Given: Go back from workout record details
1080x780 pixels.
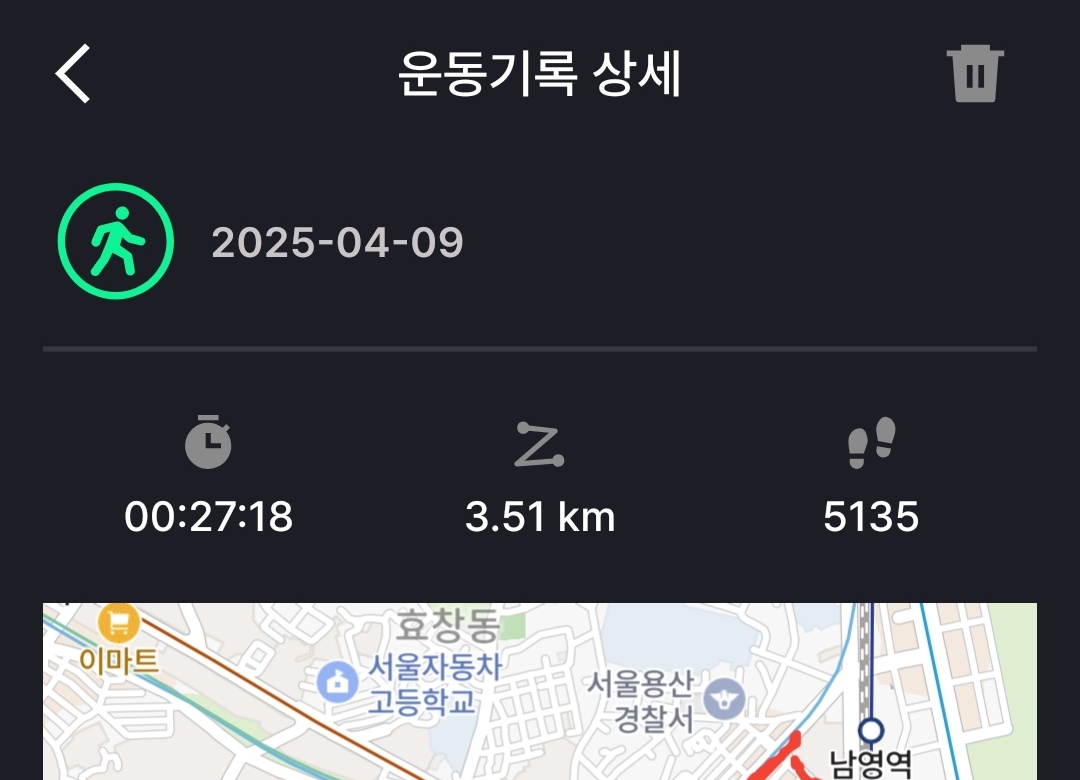Looking at the screenshot, I should (x=74, y=74).
